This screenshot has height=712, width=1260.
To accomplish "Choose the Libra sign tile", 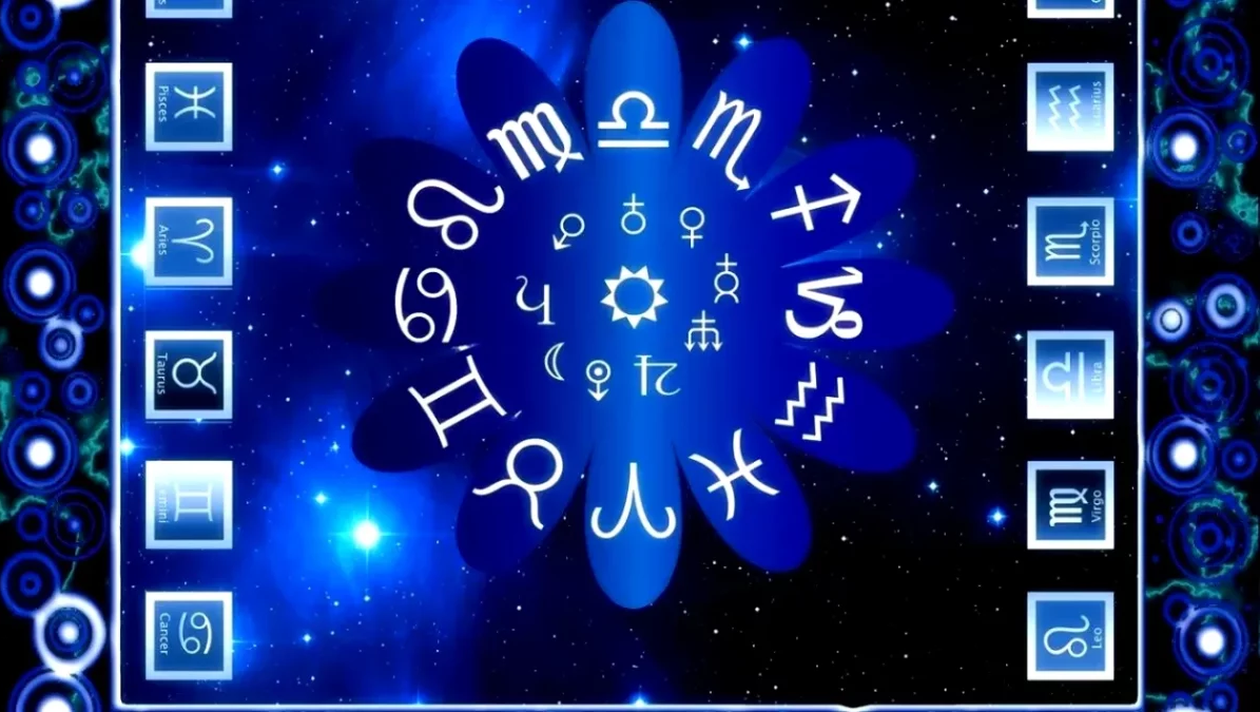I will [x=1070, y=374].
